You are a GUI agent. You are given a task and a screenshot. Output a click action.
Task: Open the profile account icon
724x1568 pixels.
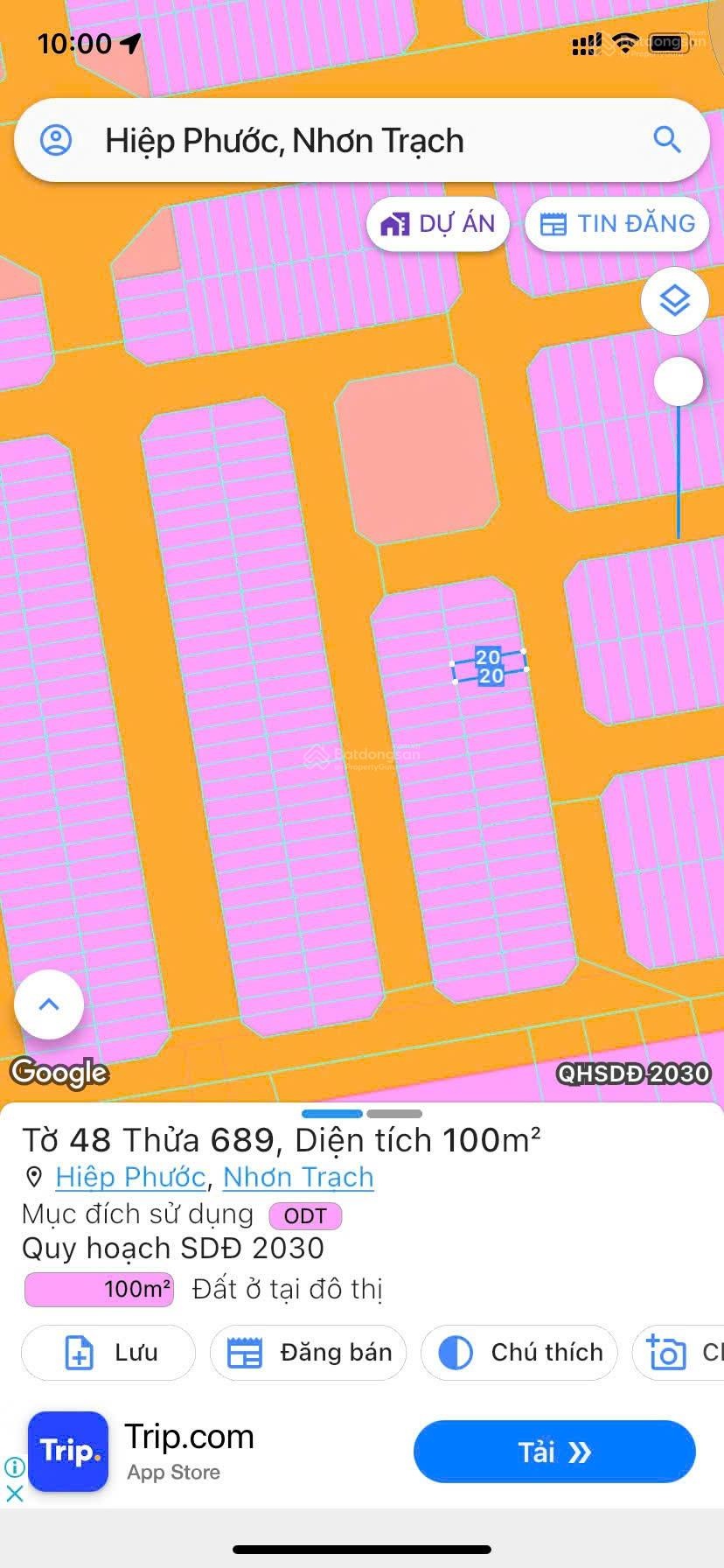point(57,140)
